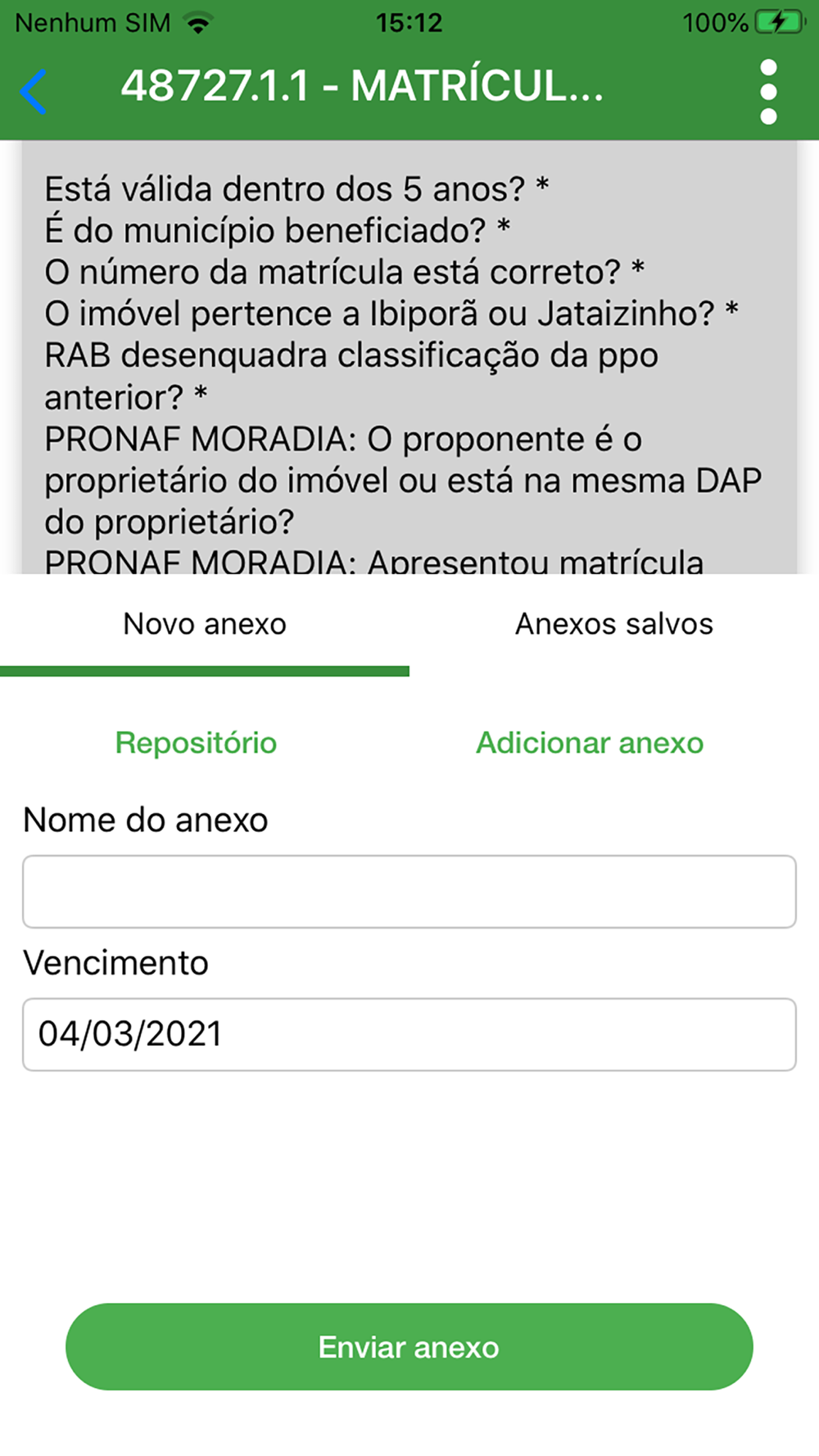Tap Adicionar anexo
Screen dimensions: 819x1456
[x=590, y=743]
